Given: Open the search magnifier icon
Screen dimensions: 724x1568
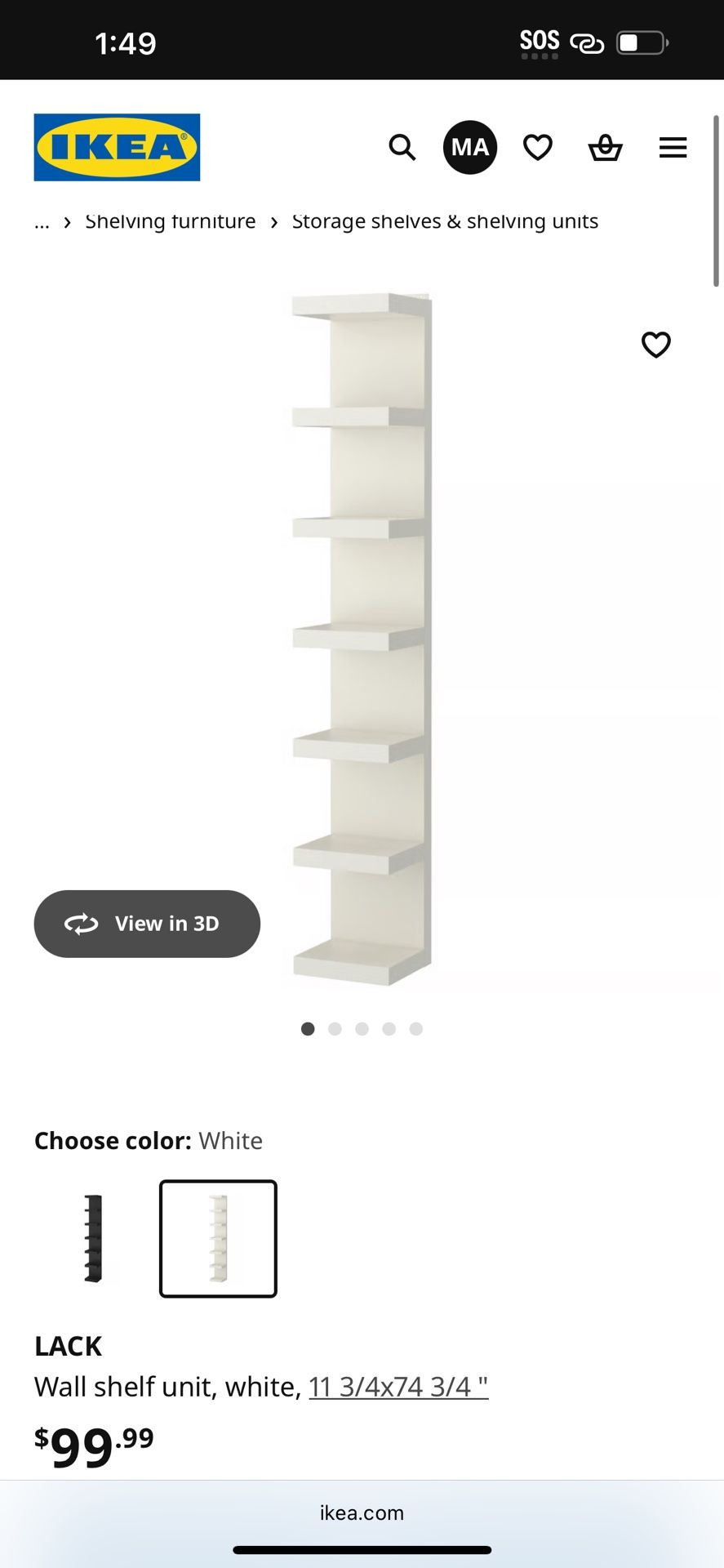Looking at the screenshot, I should tap(402, 148).
